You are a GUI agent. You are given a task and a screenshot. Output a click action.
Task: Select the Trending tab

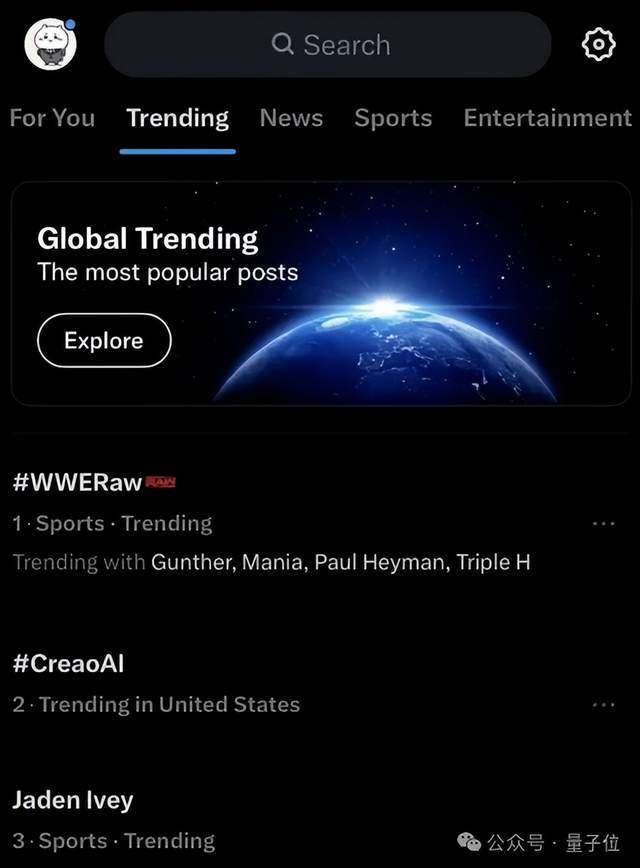click(x=177, y=118)
